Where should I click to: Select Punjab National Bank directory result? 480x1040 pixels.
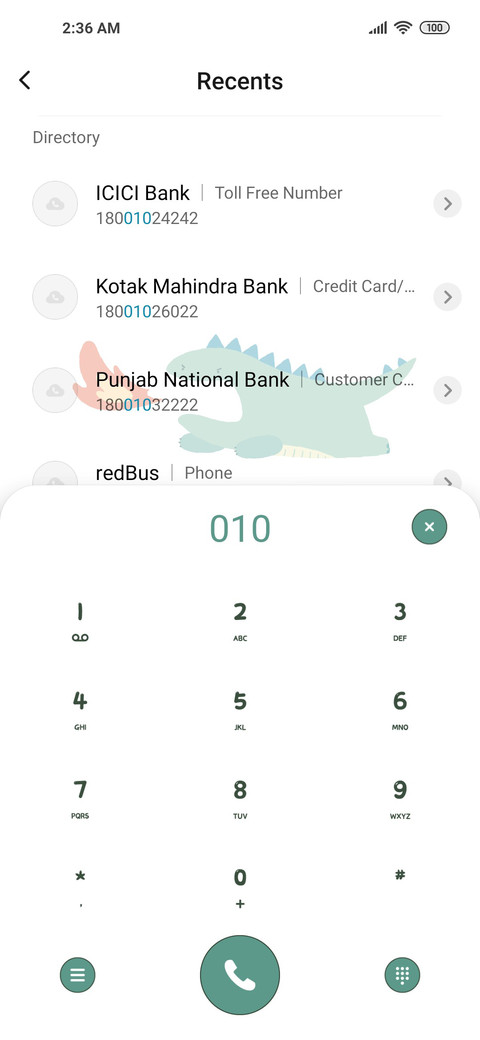click(240, 390)
